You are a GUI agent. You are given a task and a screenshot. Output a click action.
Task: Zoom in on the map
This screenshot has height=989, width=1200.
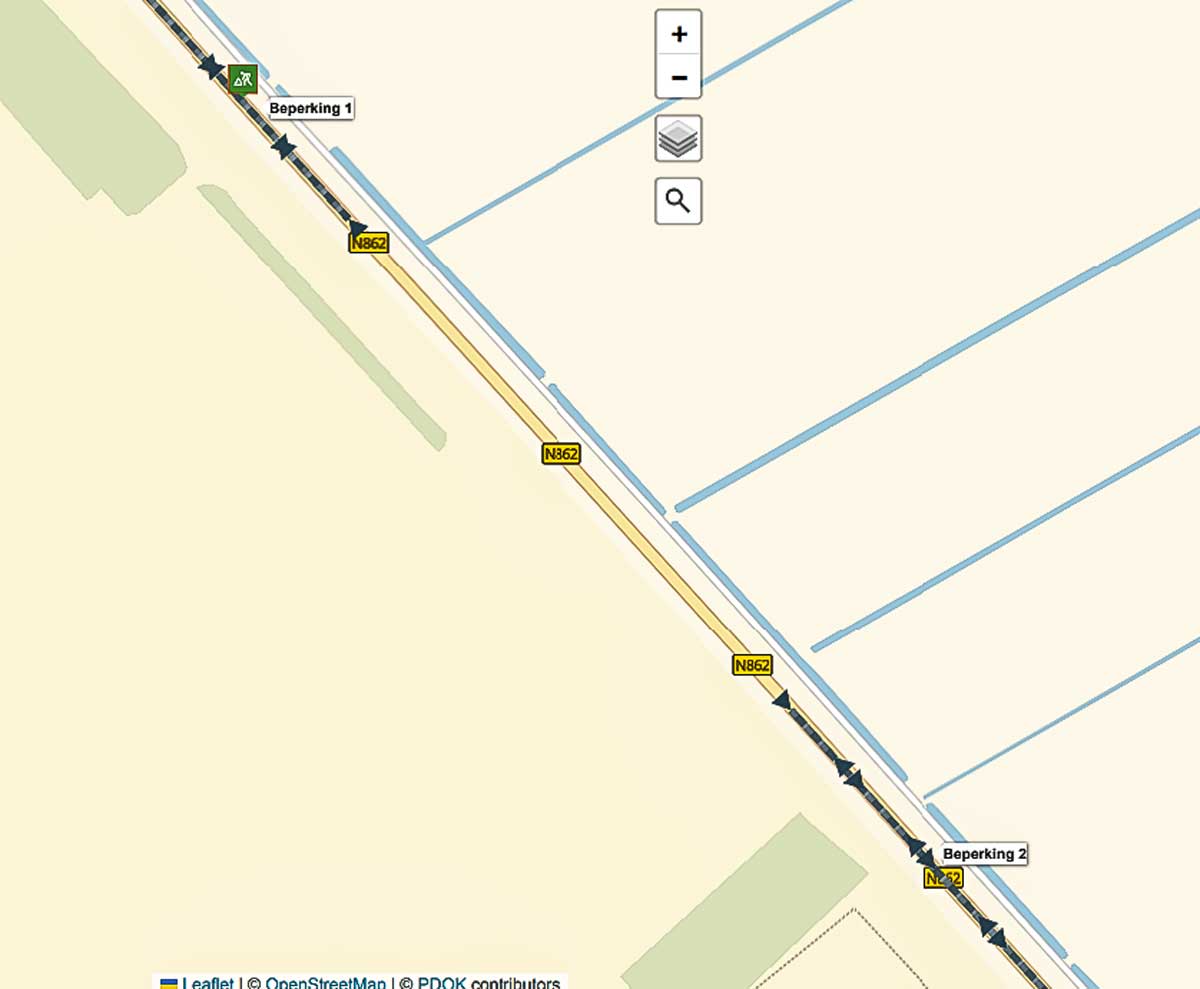[x=679, y=34]
